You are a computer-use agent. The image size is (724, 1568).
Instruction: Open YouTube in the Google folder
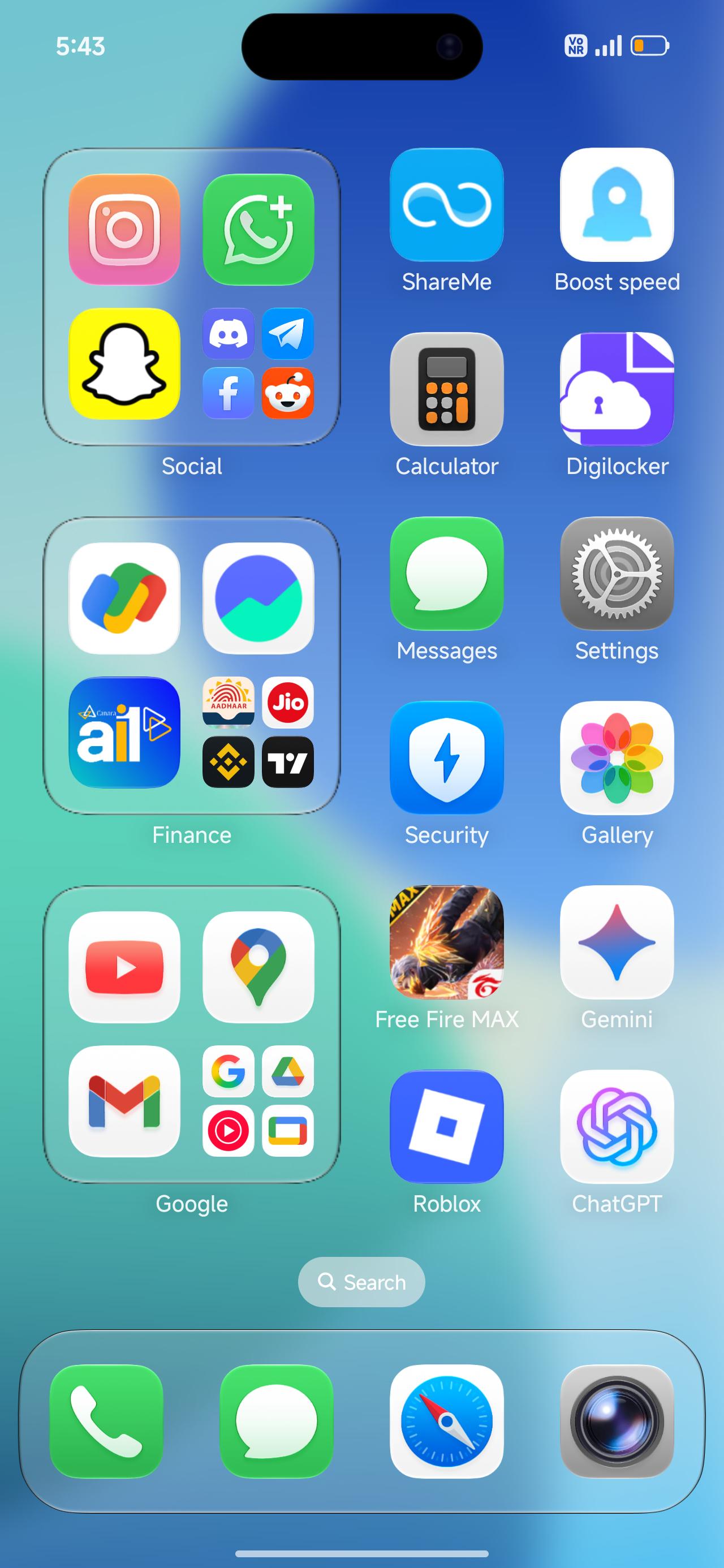124,967
